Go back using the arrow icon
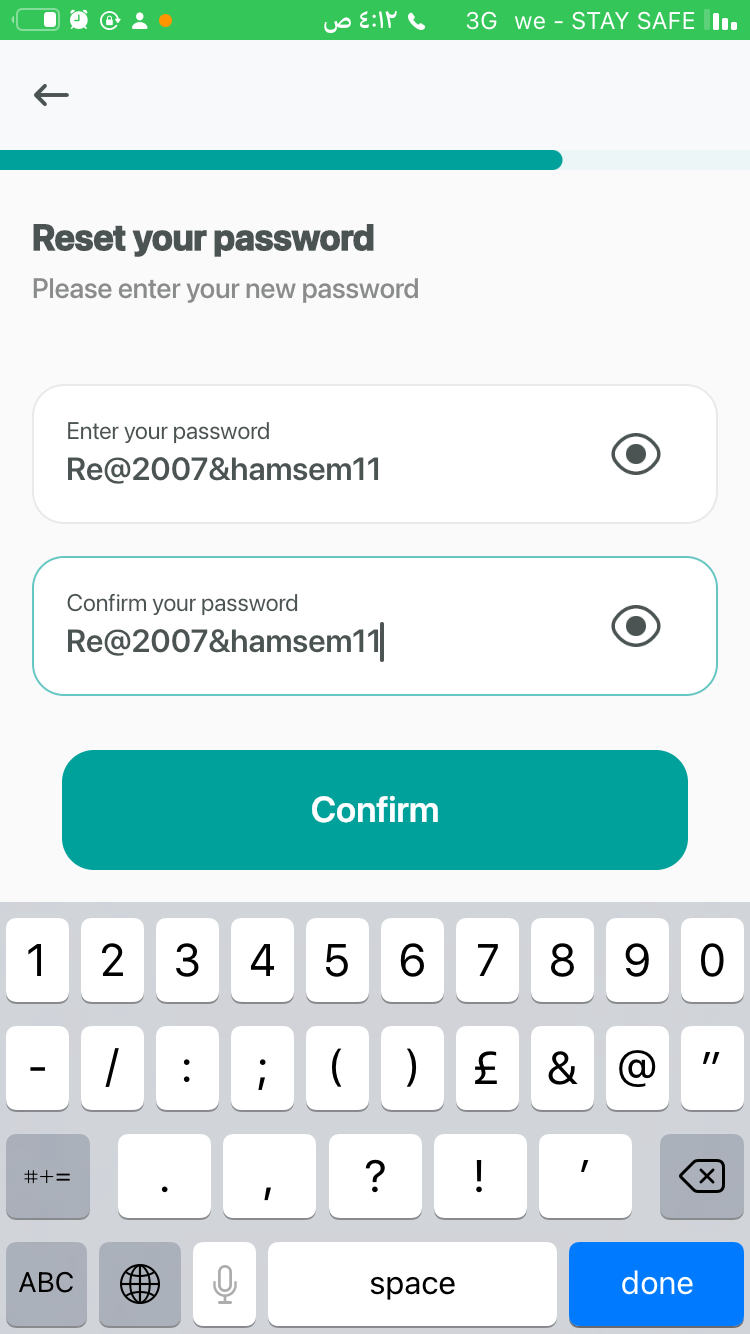 pos(51,95)
